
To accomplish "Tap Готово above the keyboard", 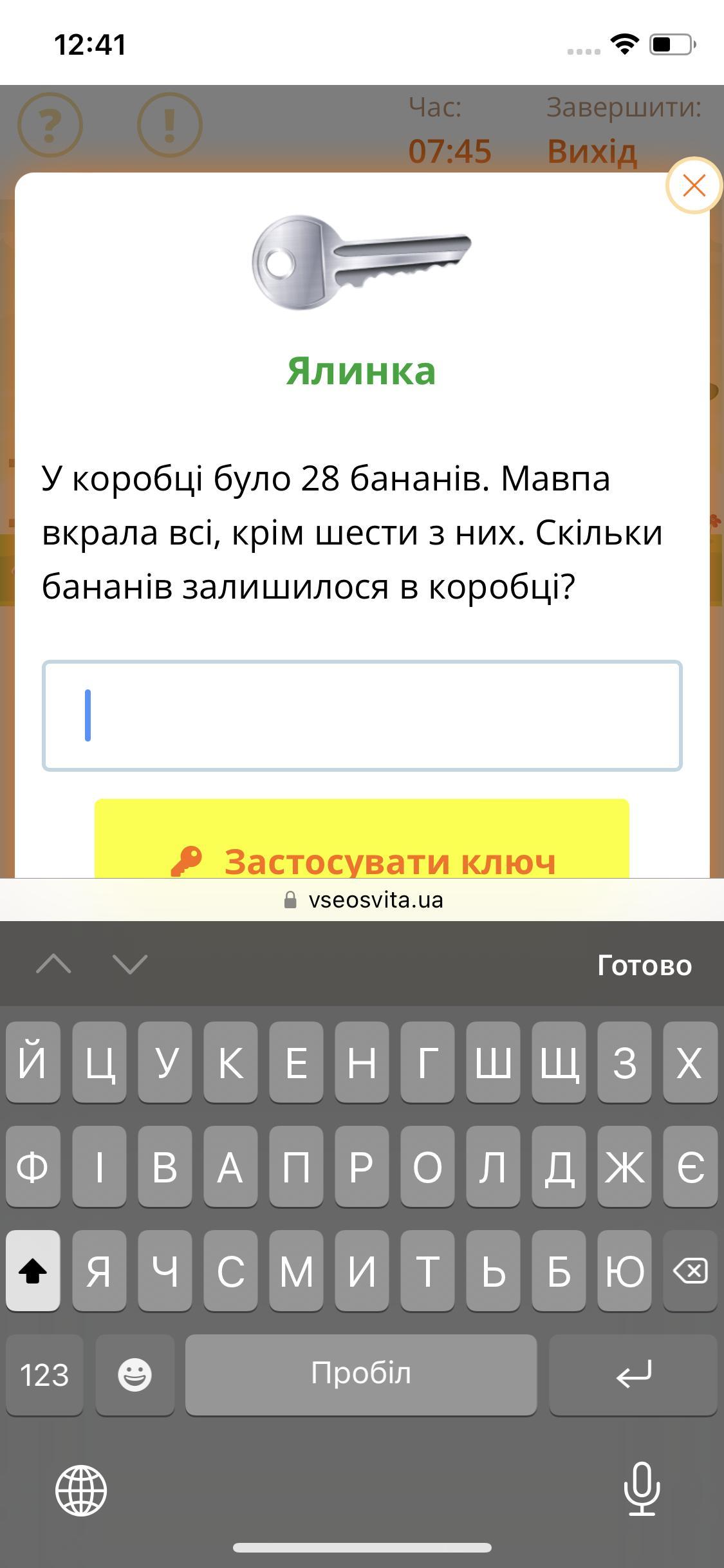I will [644, 965].
